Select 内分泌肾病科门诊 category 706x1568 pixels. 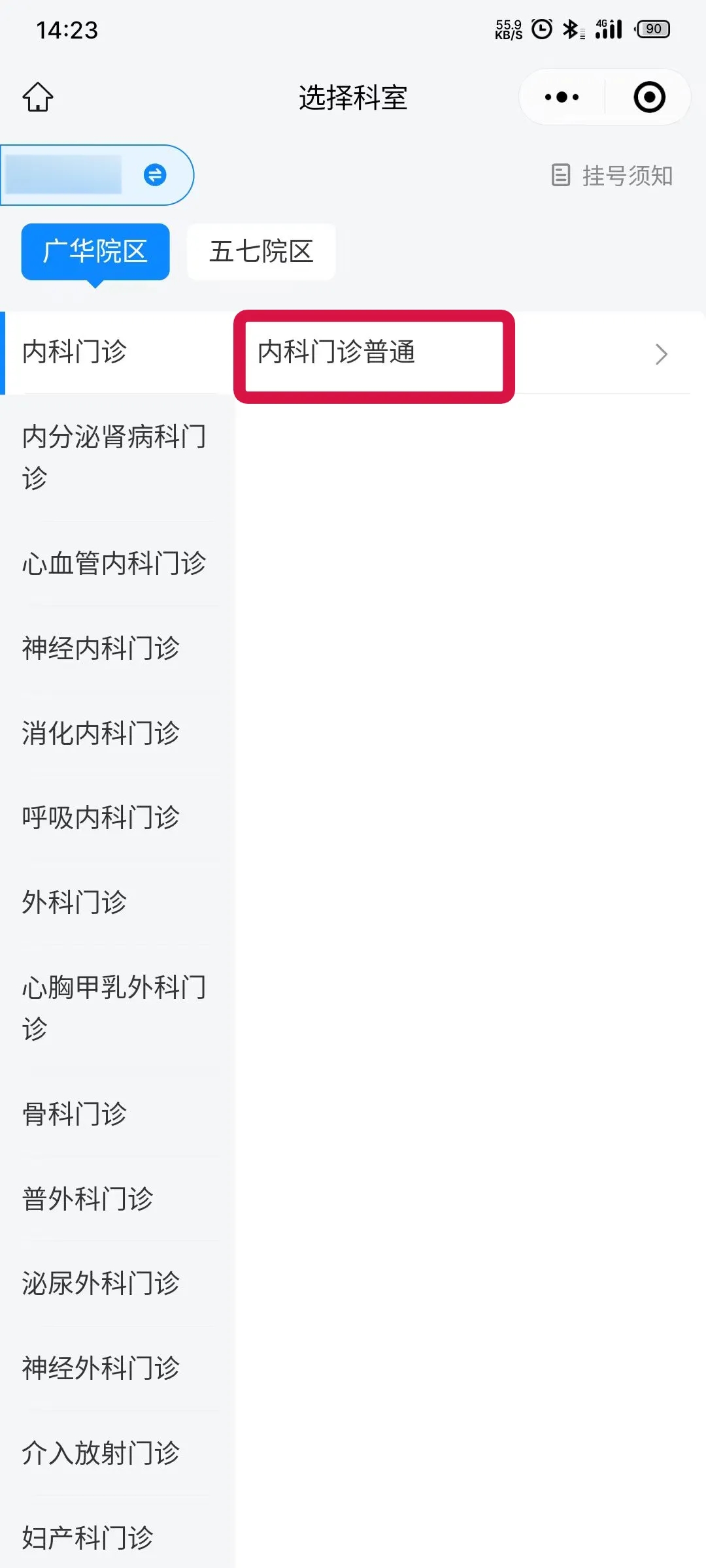pyautogui.click(x=114, y=457)
